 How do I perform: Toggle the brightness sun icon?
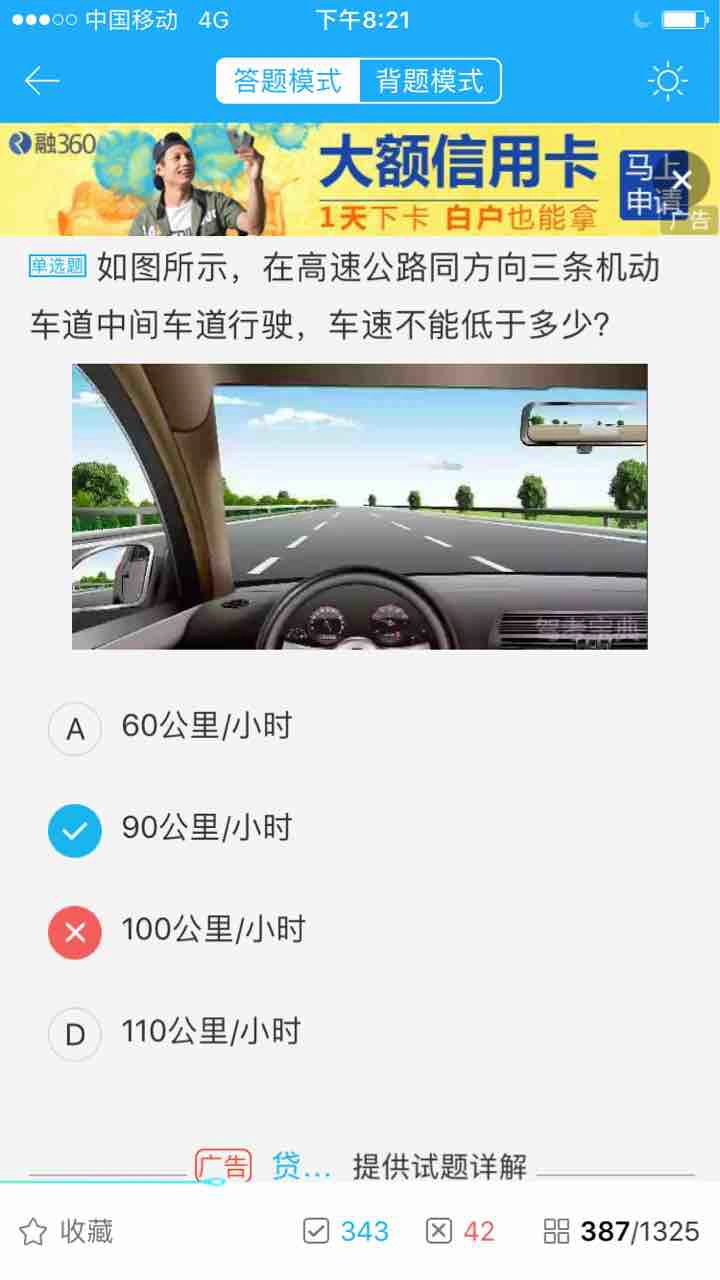pyautogui.click(x=667, y=81)
